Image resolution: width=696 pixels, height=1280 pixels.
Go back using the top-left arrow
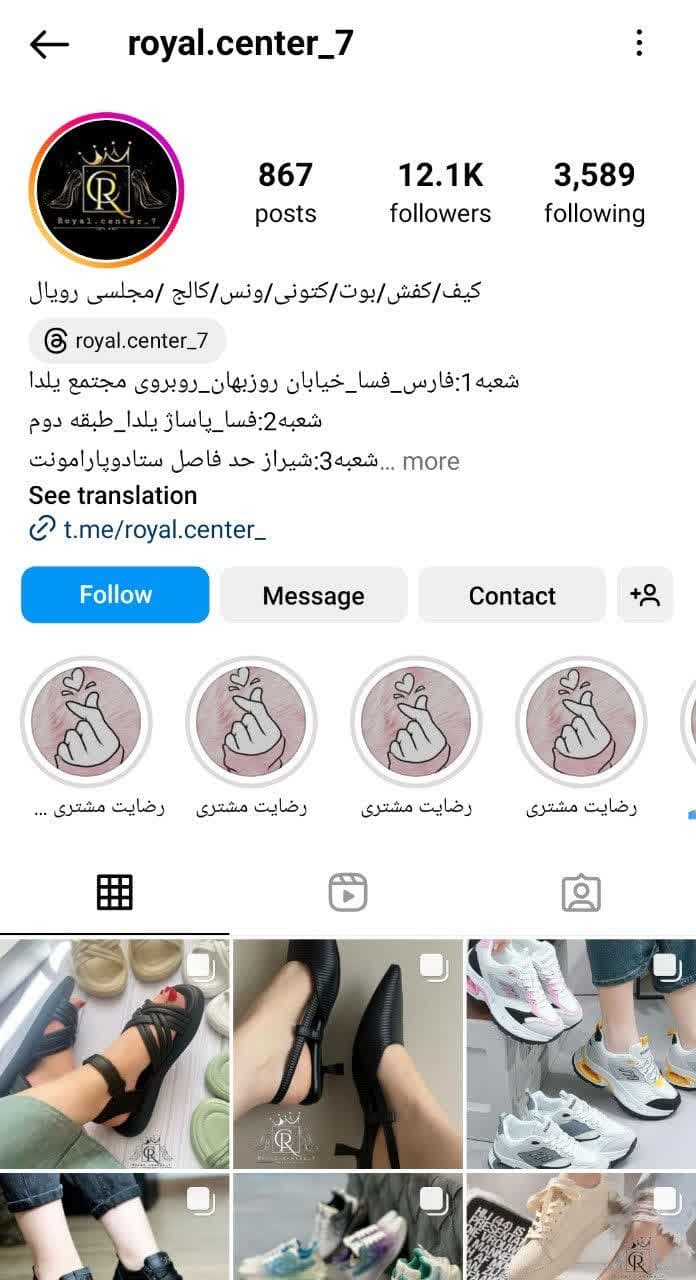(49, 44)
